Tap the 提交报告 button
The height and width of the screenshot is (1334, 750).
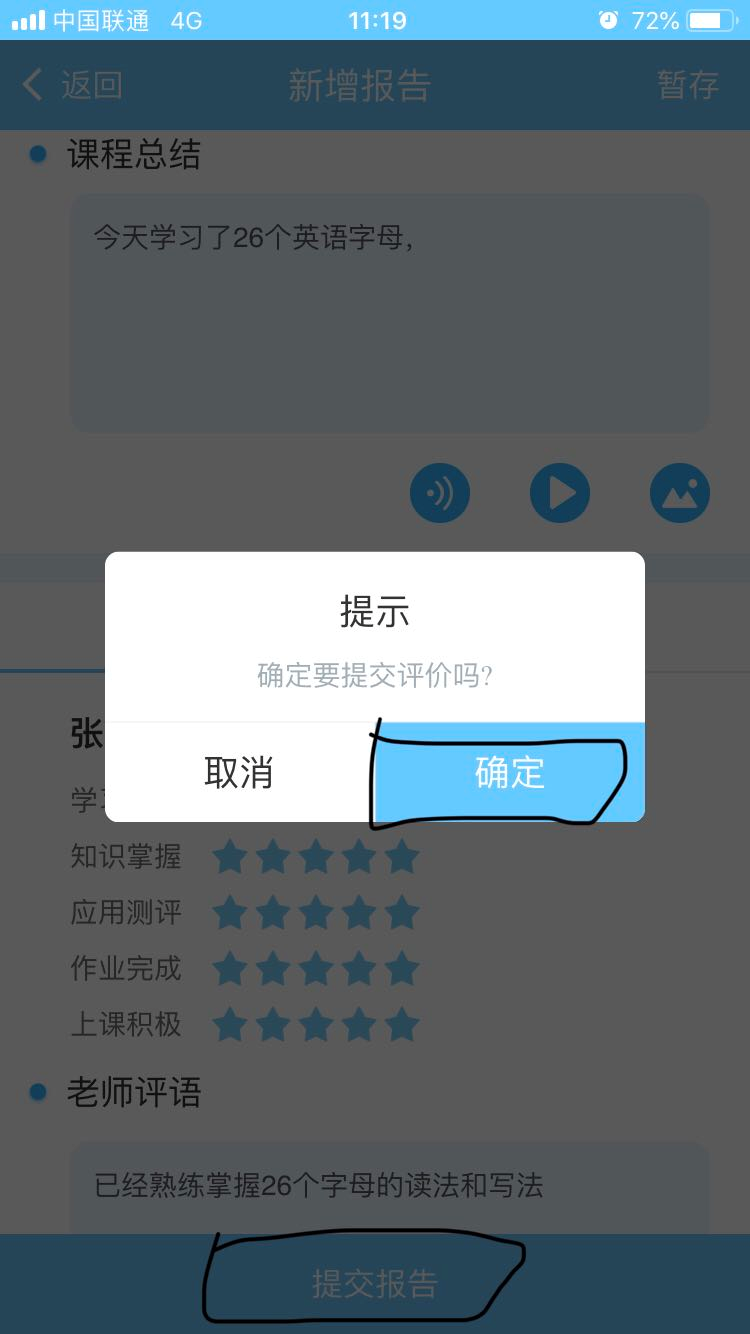point(375,1284)
